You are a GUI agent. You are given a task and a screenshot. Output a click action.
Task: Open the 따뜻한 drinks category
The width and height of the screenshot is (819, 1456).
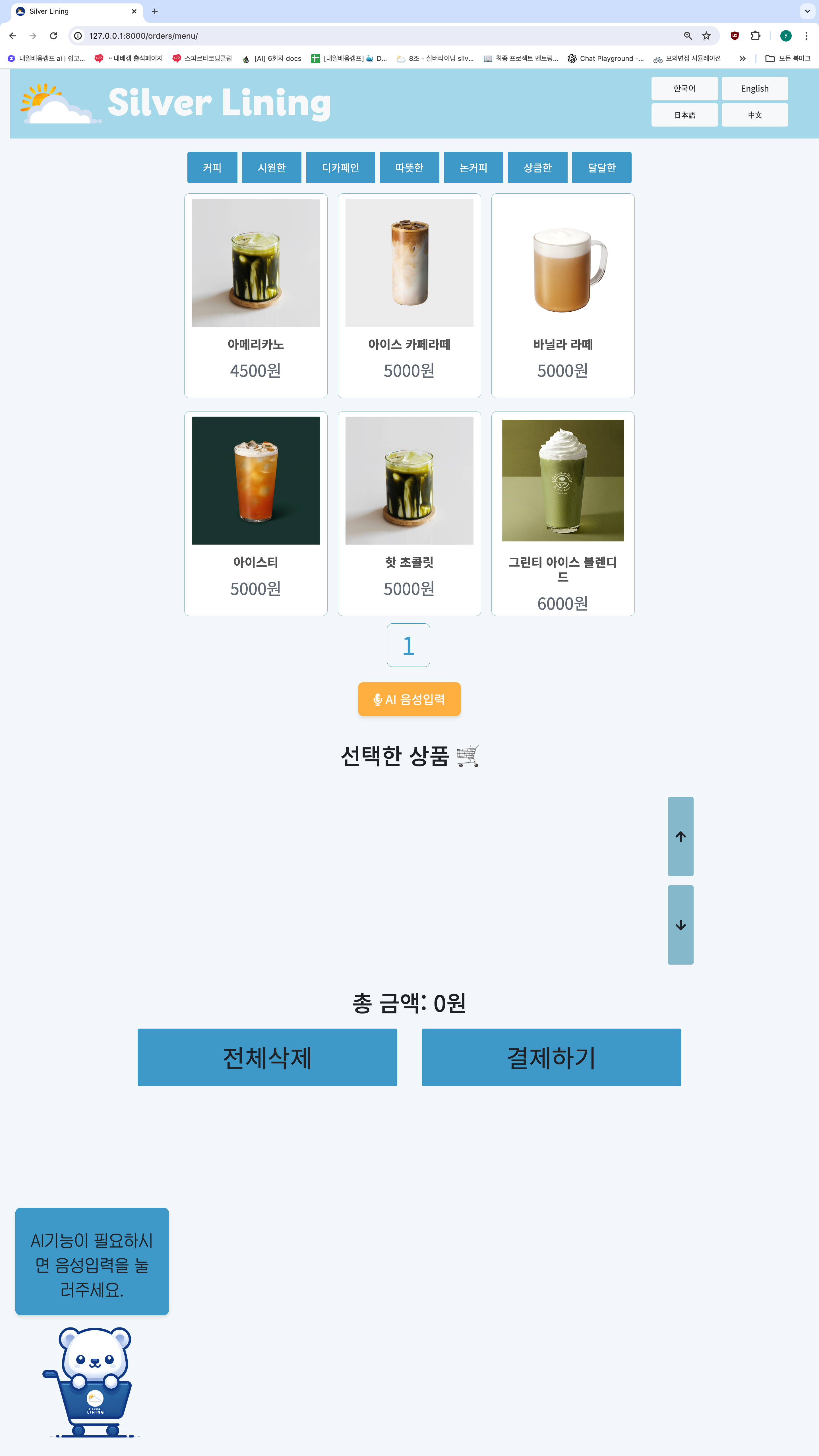point(409,168)
